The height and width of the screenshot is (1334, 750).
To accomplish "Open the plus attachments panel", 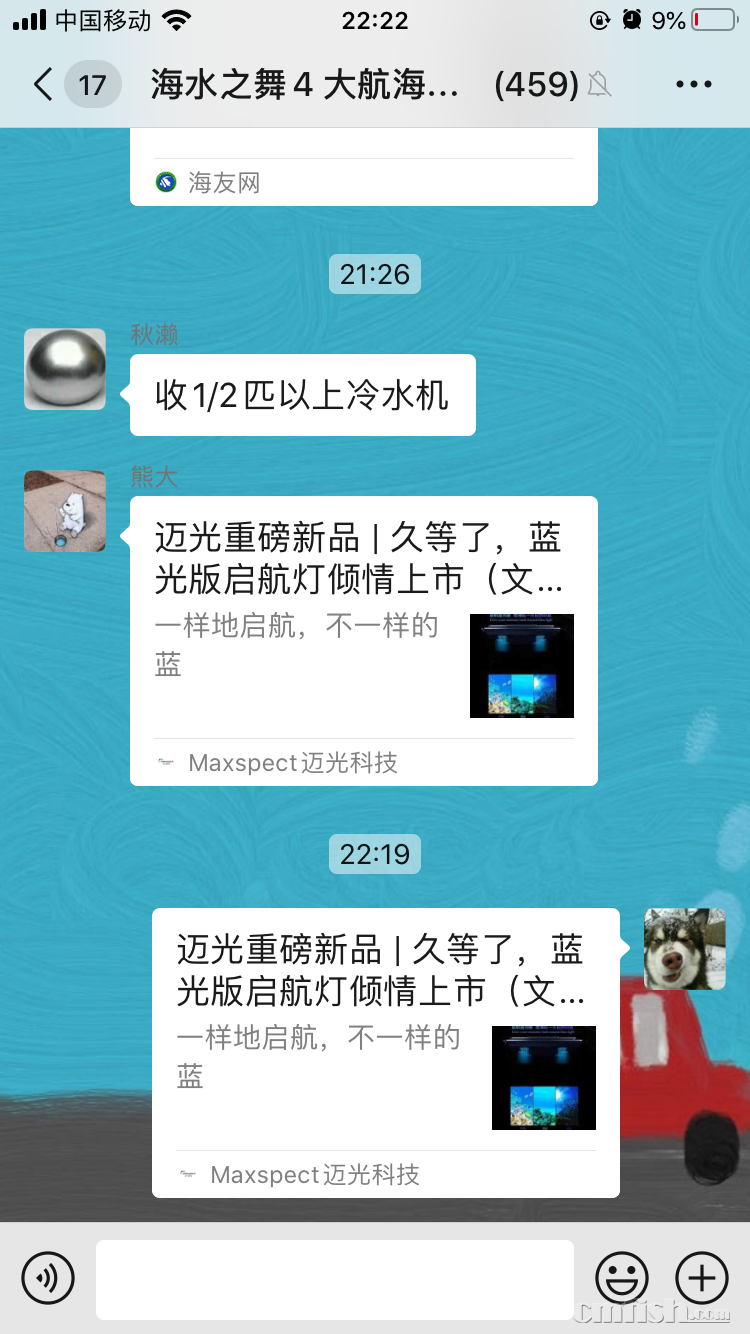I will (701, 1278).
